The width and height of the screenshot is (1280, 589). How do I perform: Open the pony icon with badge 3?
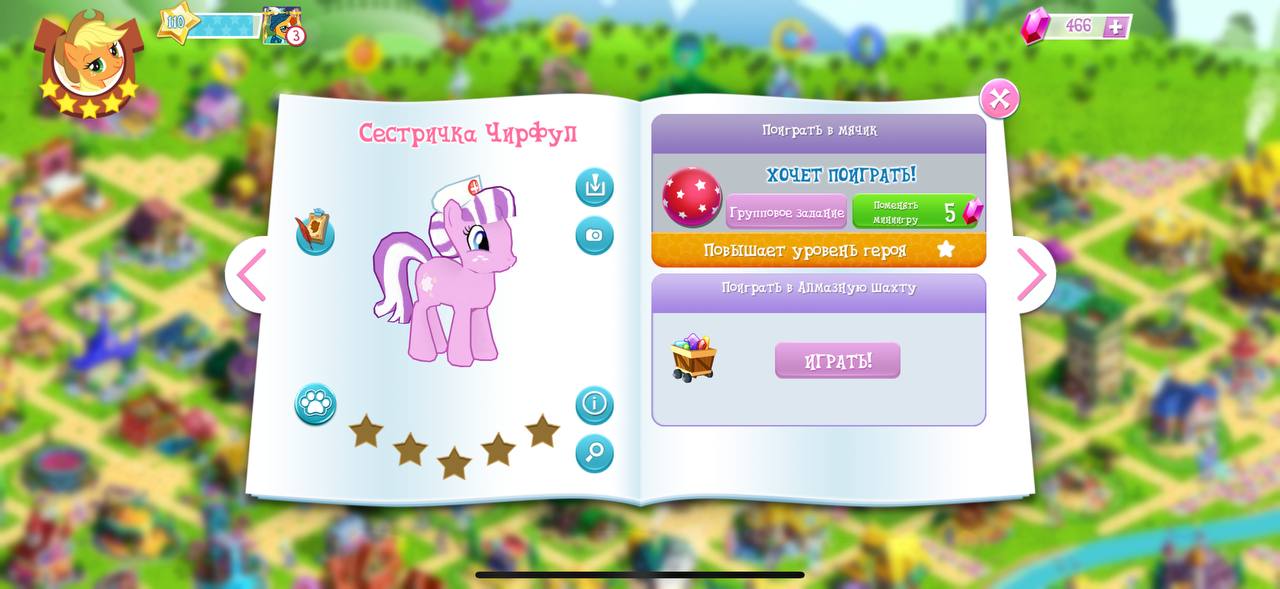point(281,25)
